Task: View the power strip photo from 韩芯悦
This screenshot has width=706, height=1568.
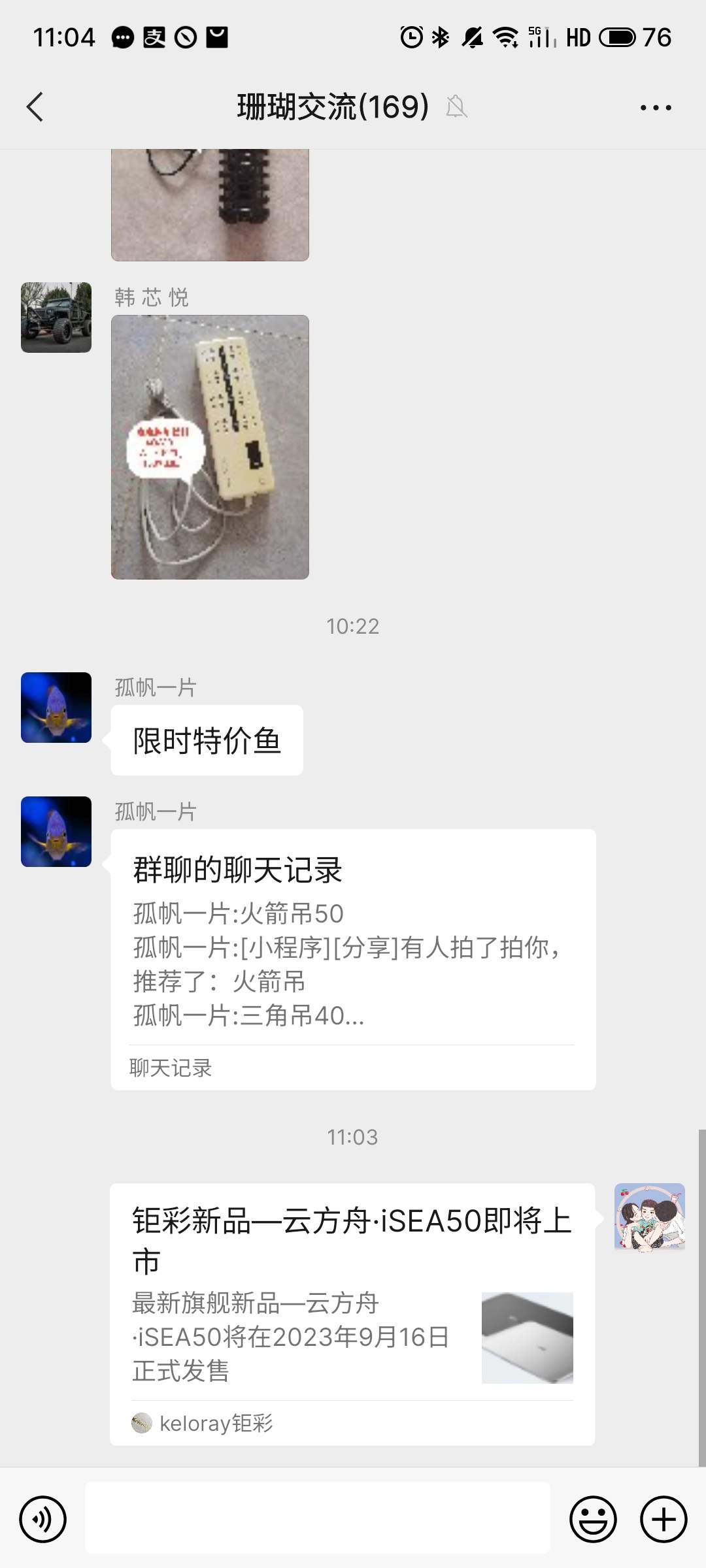Action: point(210,447)
